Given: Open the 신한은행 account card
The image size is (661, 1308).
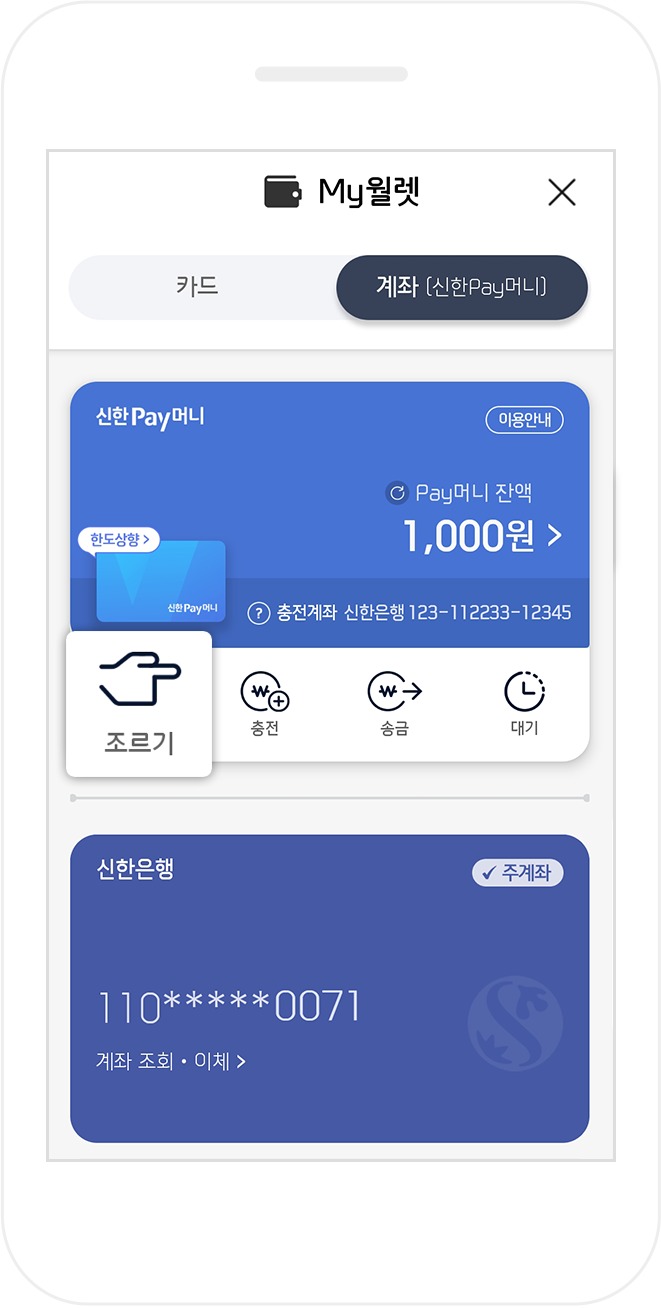Looking at the screenshot, I should click(x=329, y=960).
